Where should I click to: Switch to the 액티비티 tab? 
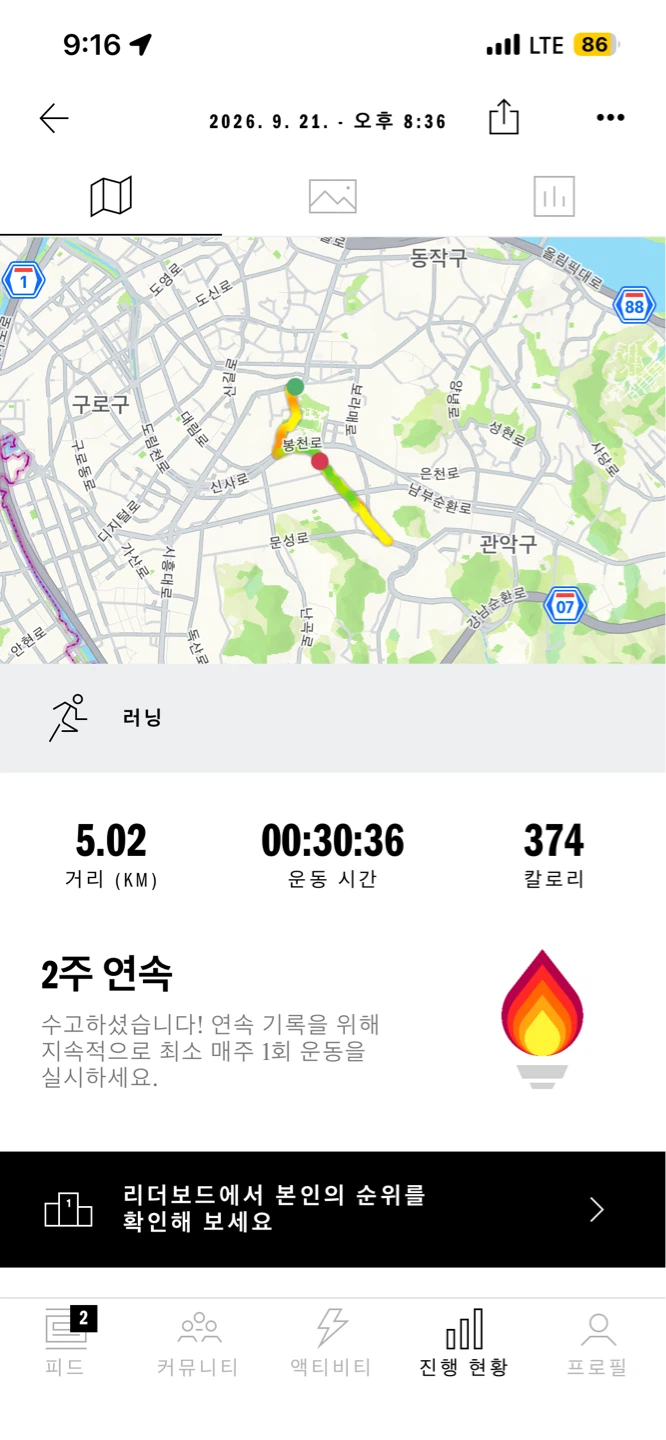pyautogui.click(x=332, y=1344)
